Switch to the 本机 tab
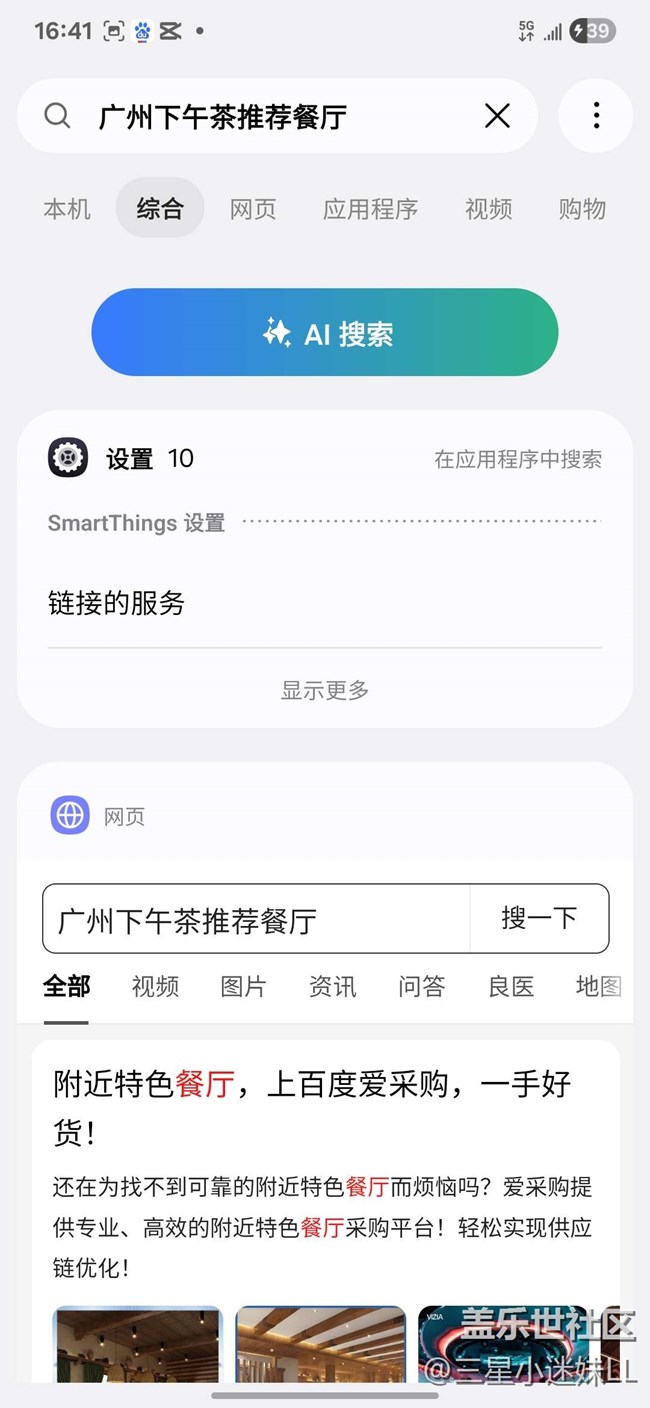 tap(67, 209)
